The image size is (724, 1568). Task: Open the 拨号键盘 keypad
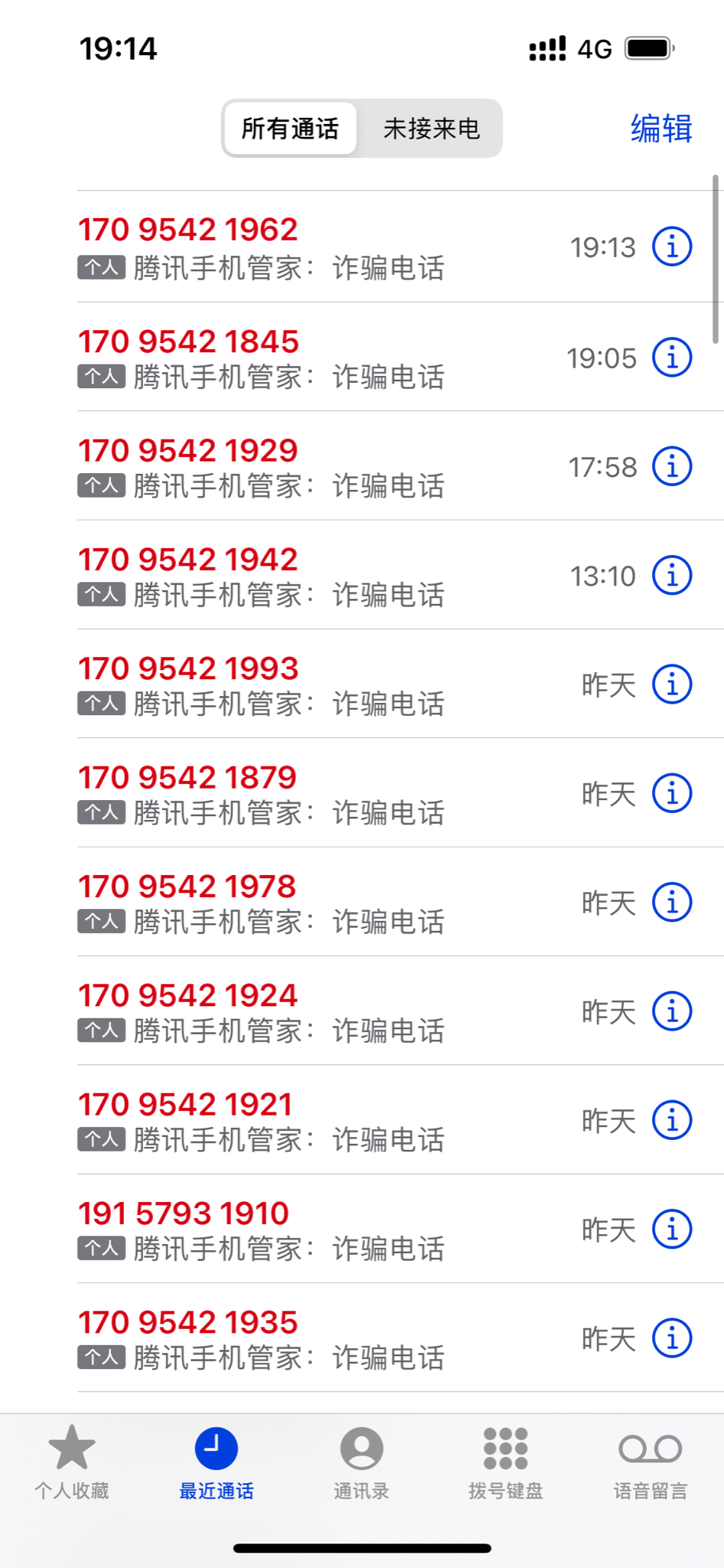pos(506,1461)
